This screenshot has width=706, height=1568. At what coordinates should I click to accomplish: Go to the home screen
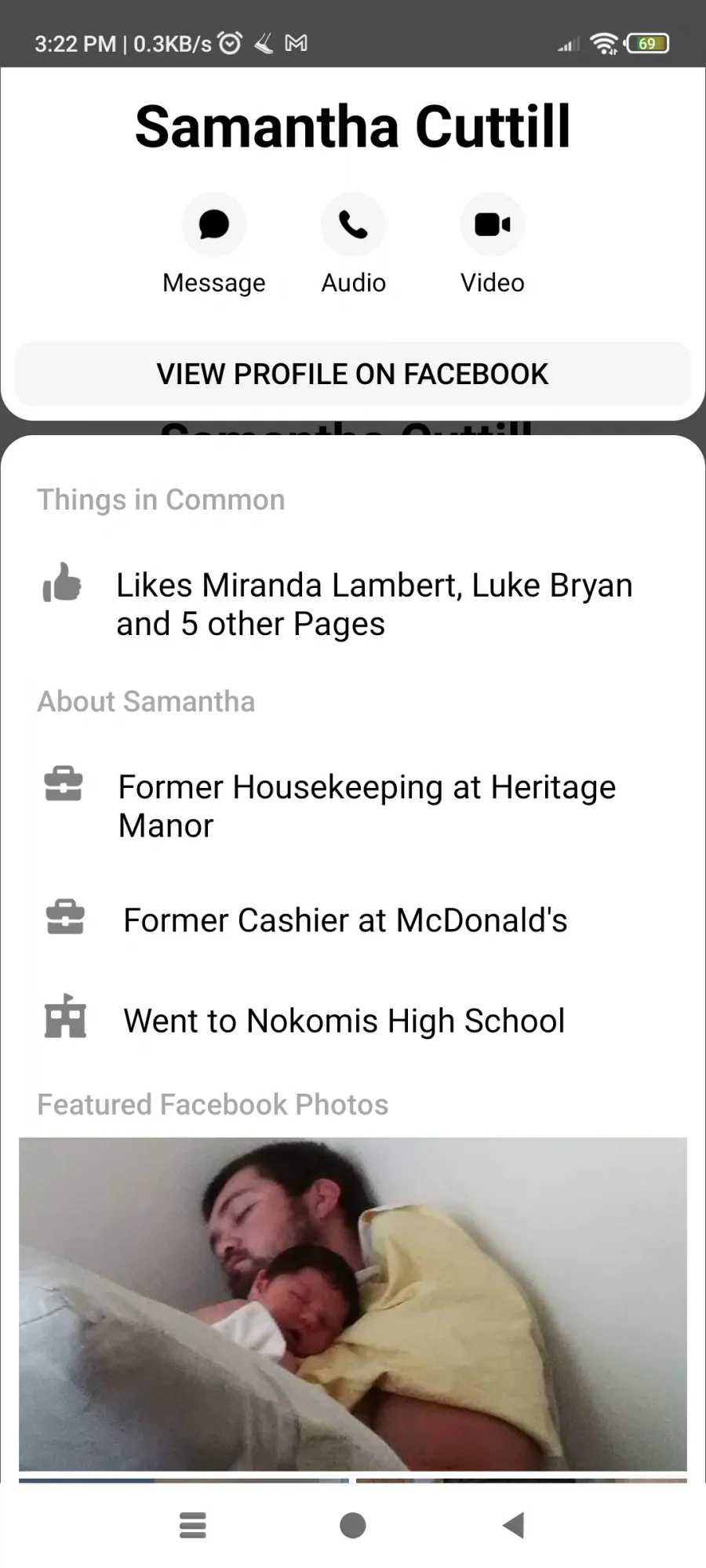click(x=353, y=1526)
